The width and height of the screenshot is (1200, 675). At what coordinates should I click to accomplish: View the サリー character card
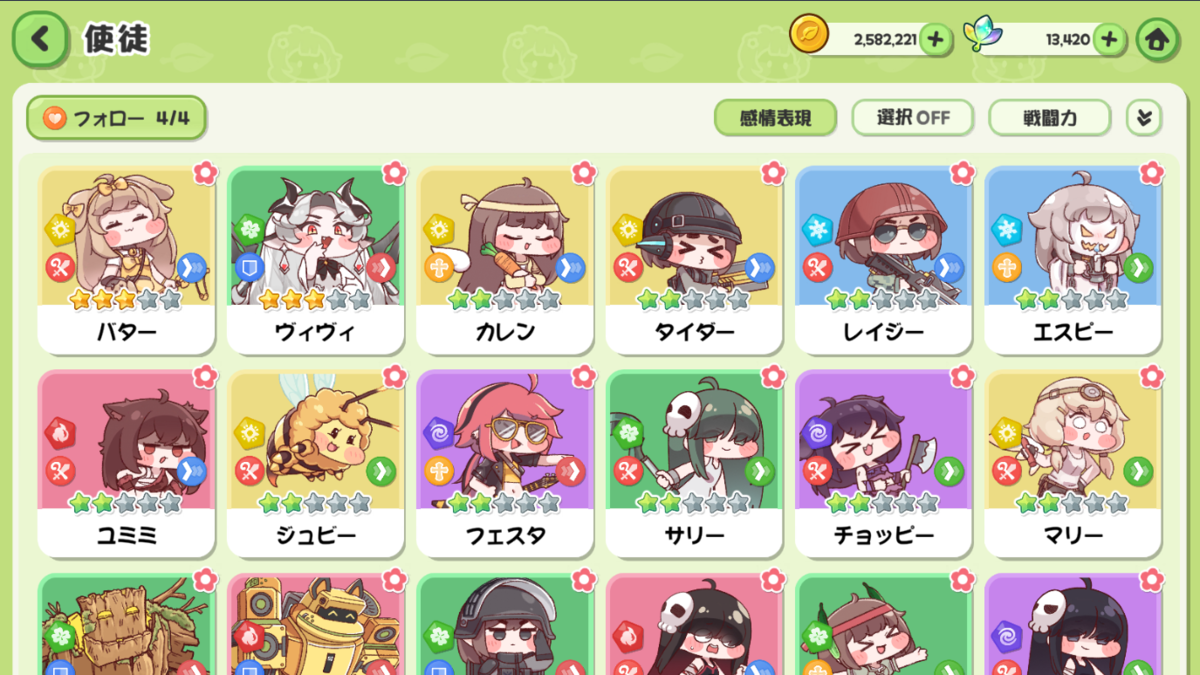click(x=694, y=462)
